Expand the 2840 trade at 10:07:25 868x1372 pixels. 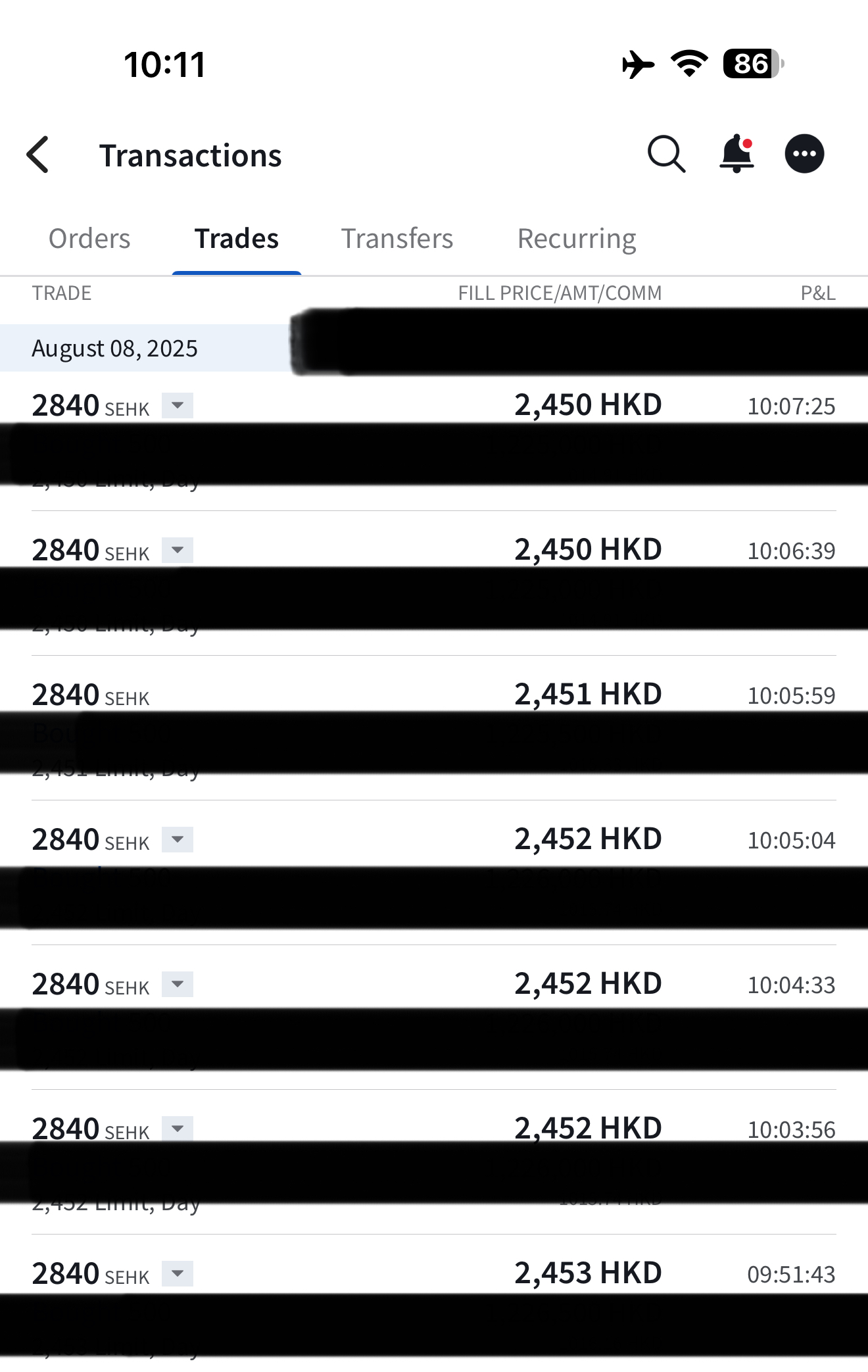[x=178, y=406]
